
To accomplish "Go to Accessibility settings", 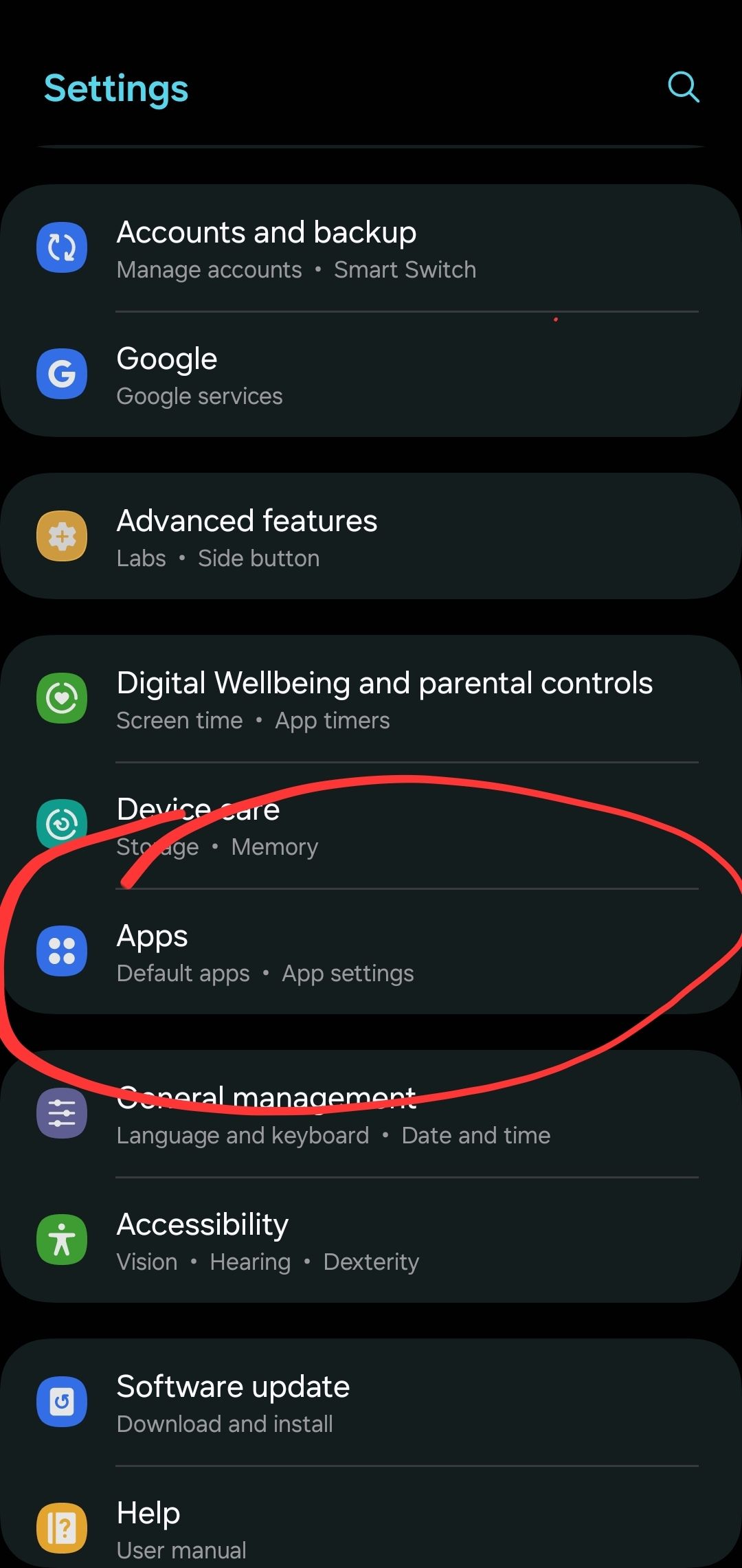I will point(371,1240).
